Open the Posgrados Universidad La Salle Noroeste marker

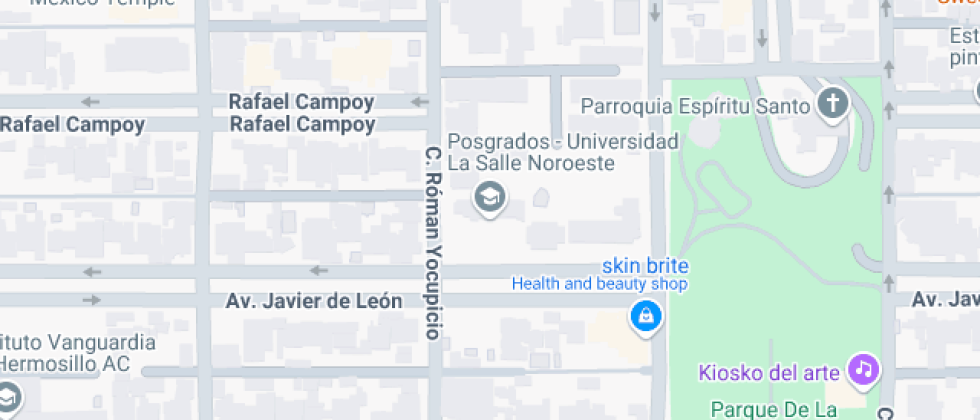pos(490,198)
